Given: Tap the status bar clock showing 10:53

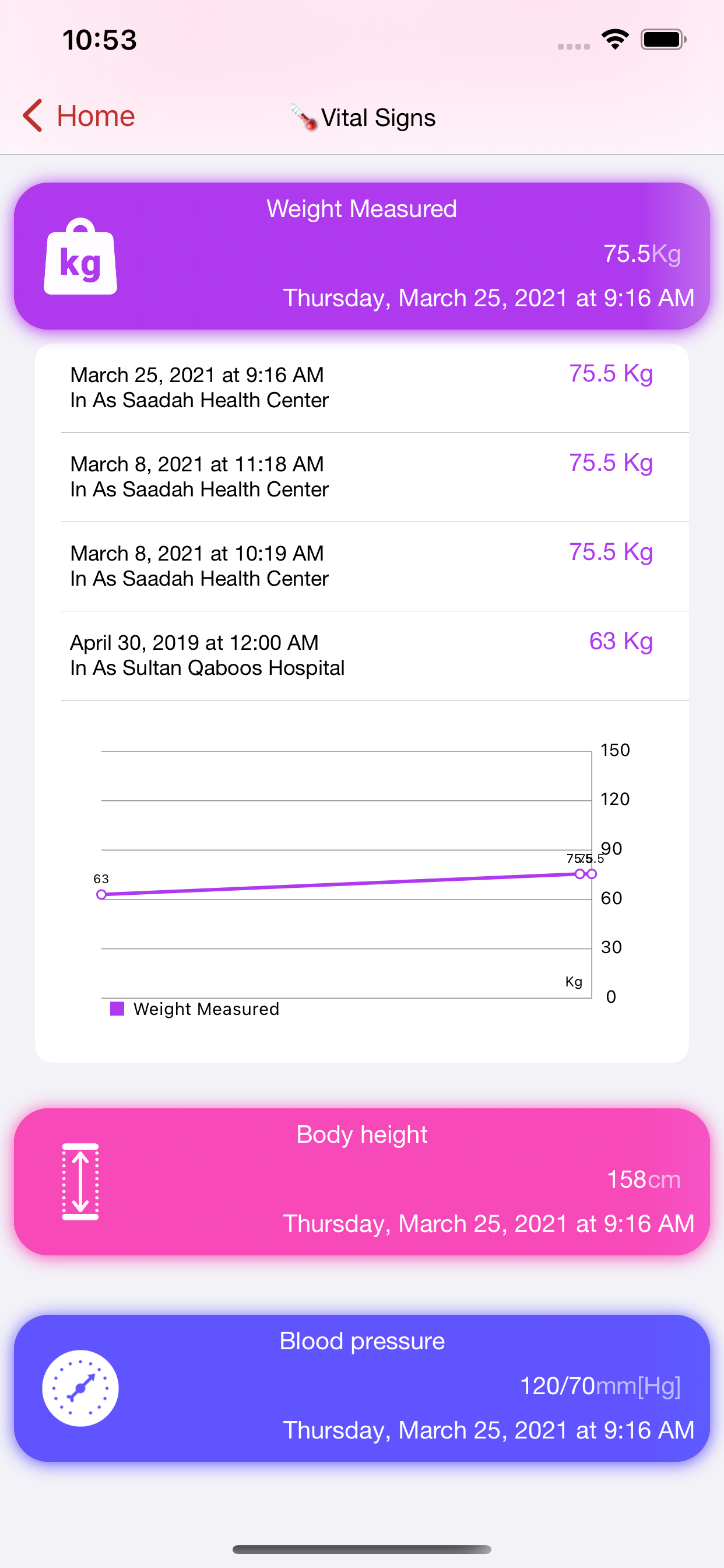Looking at the screenshot, I should click(99, 39).
